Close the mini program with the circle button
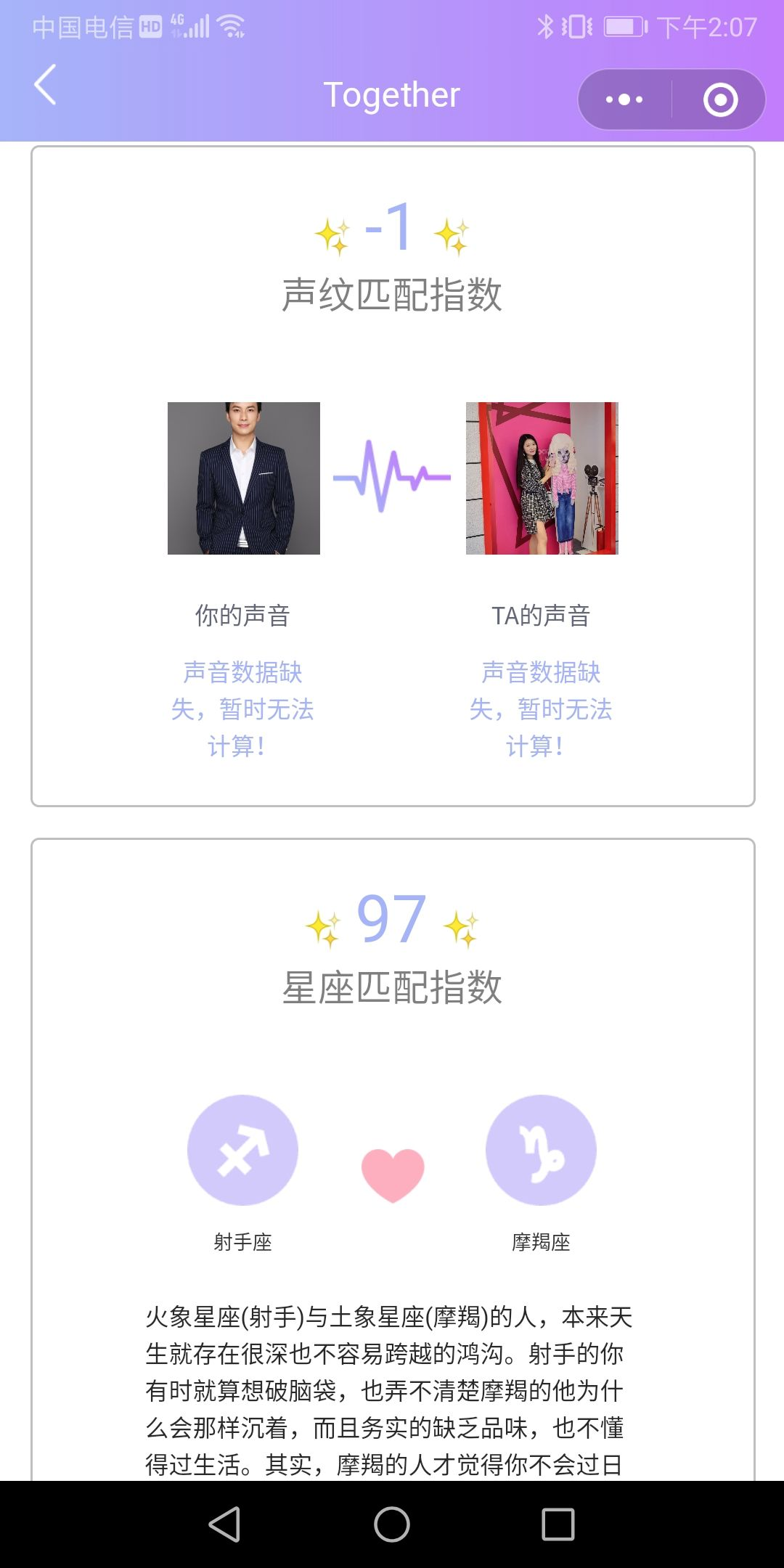 tap(720, 99)
